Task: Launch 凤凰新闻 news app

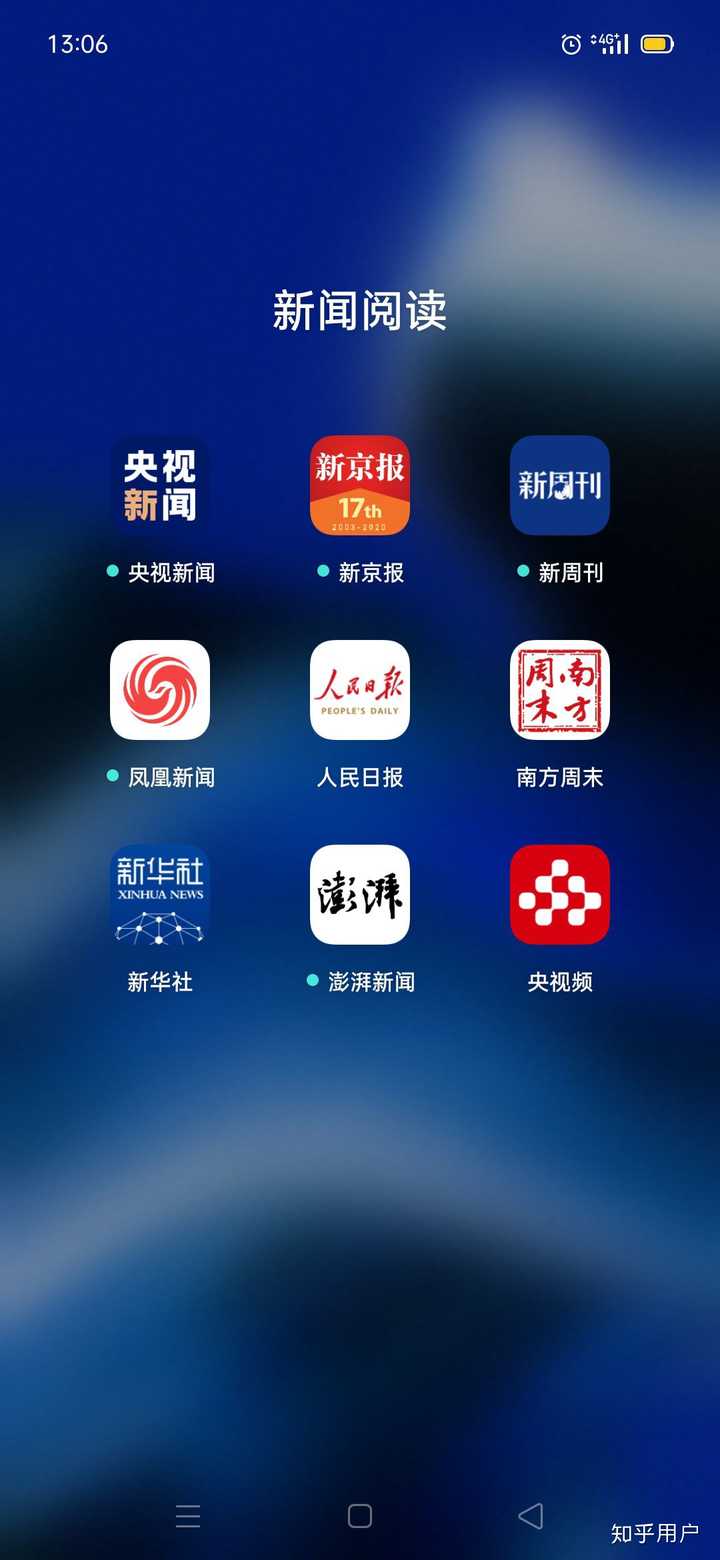Action: pos(160,690)
